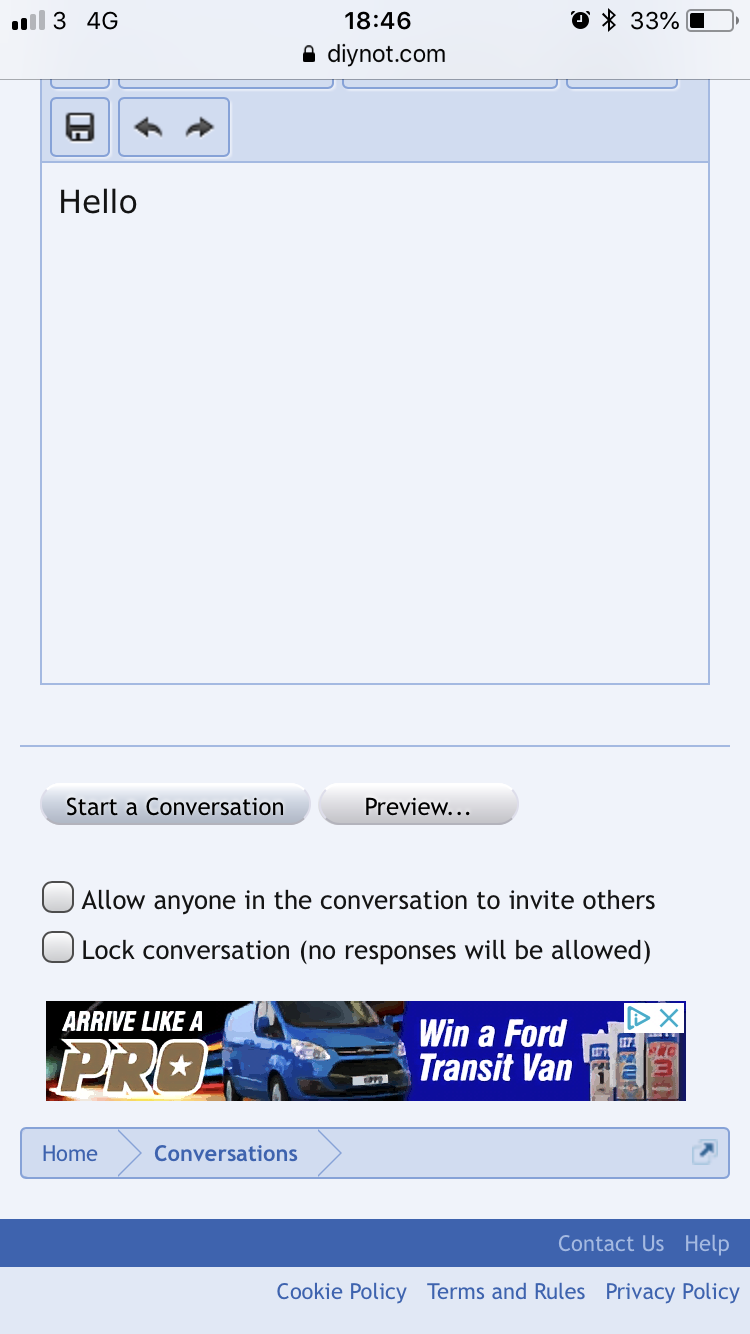View the Cookie Policy
Viewport: 750px width, 1334px height.
coord(341,1291)
